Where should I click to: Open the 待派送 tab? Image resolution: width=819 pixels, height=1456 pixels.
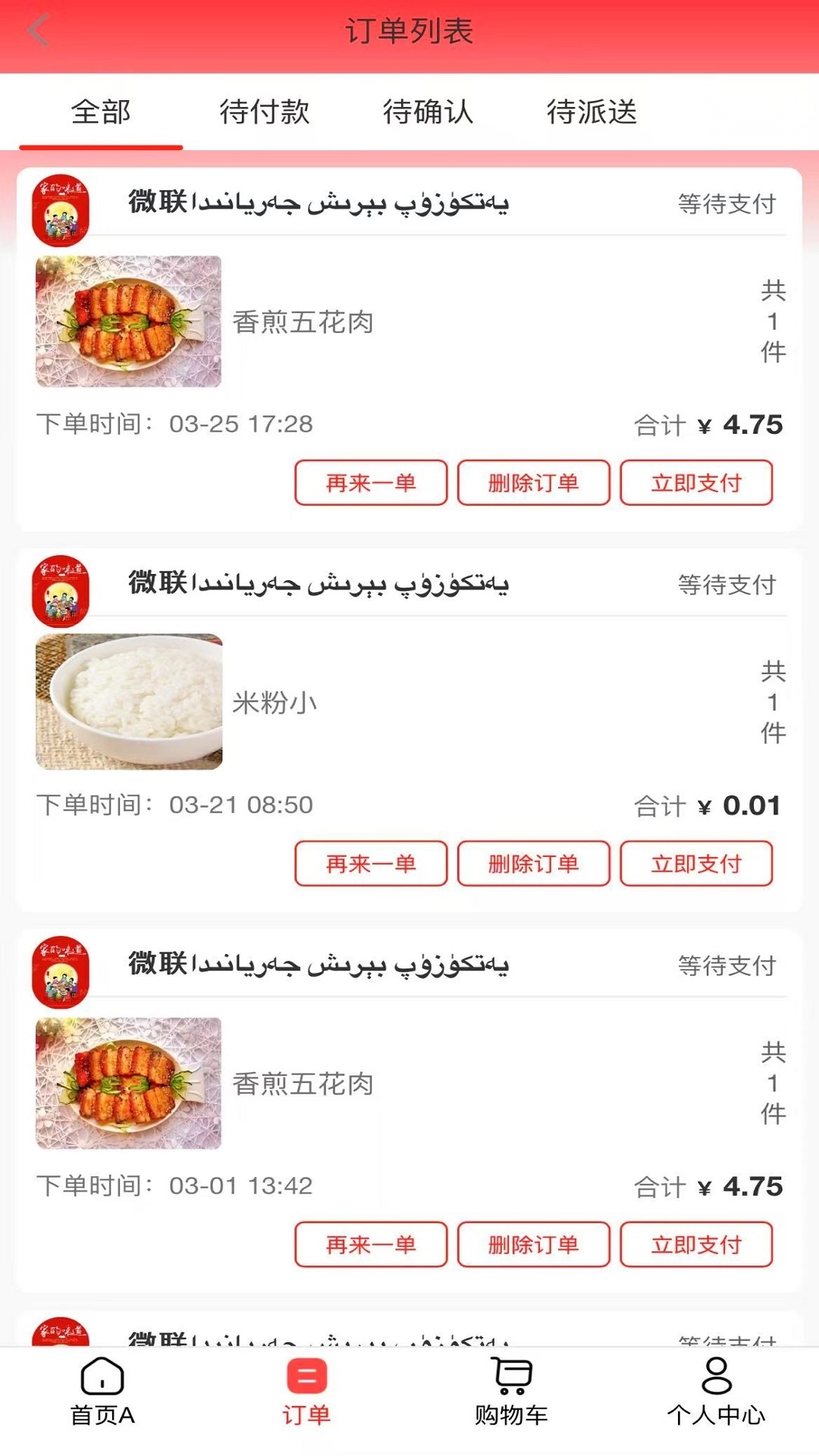point(593,112)
